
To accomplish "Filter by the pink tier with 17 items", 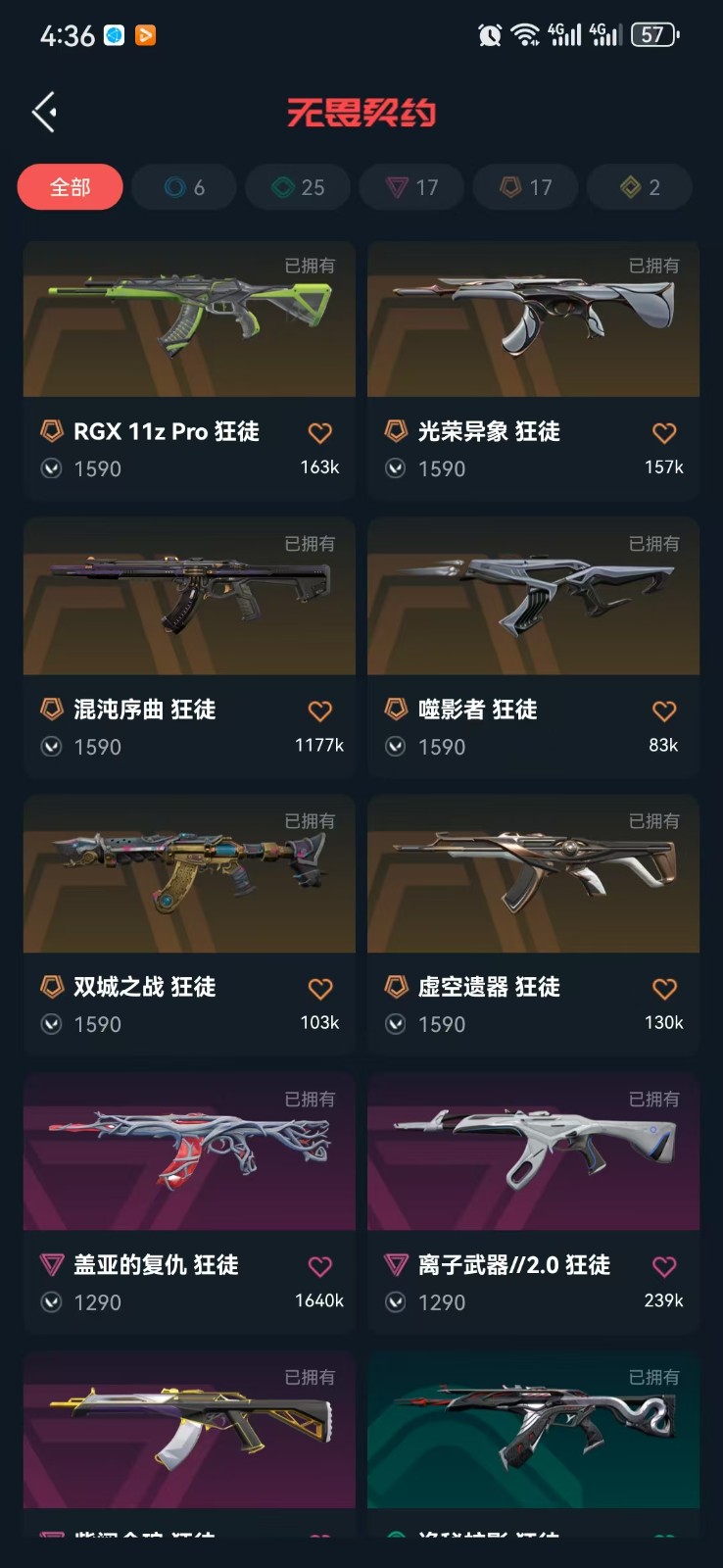I will coord(411,187).
